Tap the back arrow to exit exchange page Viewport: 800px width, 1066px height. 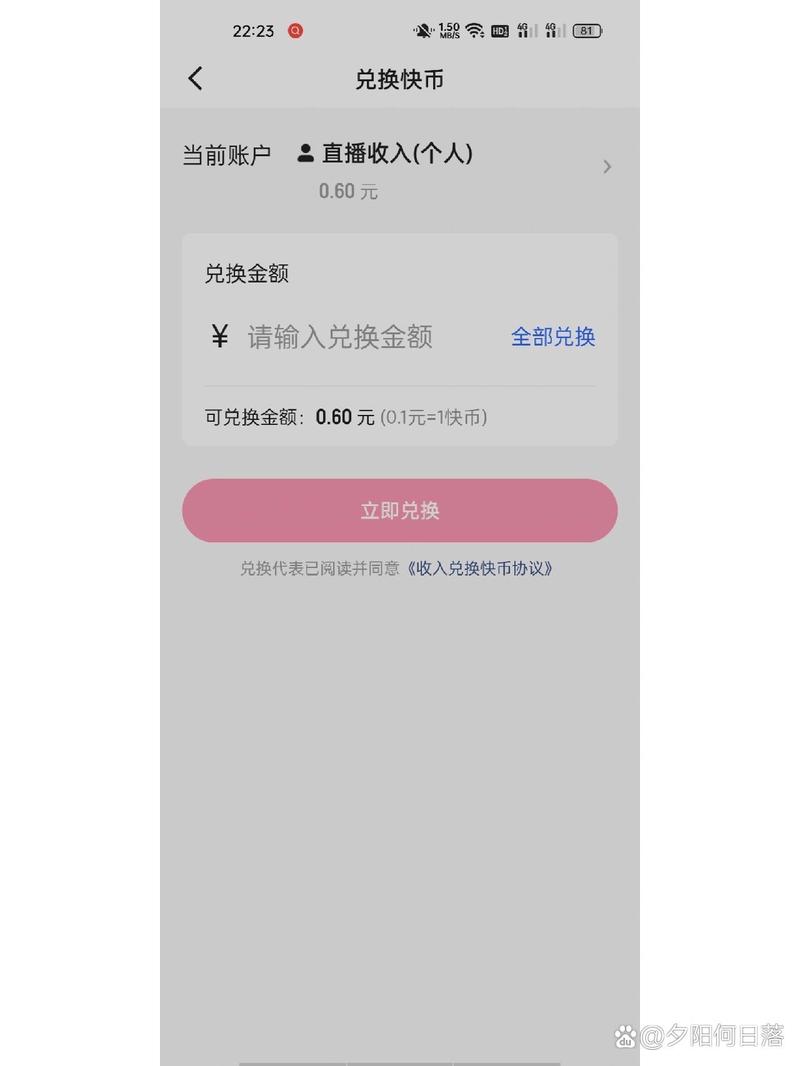tap(195, 78)
